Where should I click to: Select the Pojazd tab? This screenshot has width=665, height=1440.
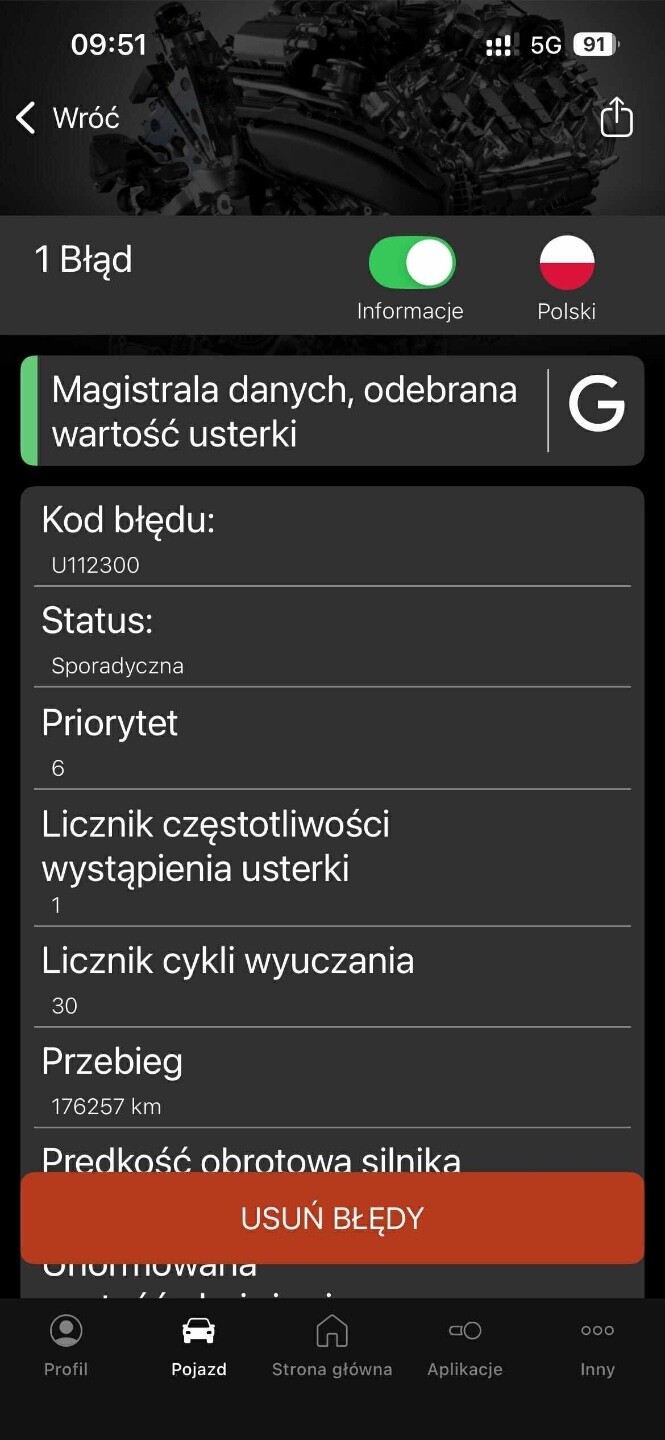click(x=199, y=1346)
